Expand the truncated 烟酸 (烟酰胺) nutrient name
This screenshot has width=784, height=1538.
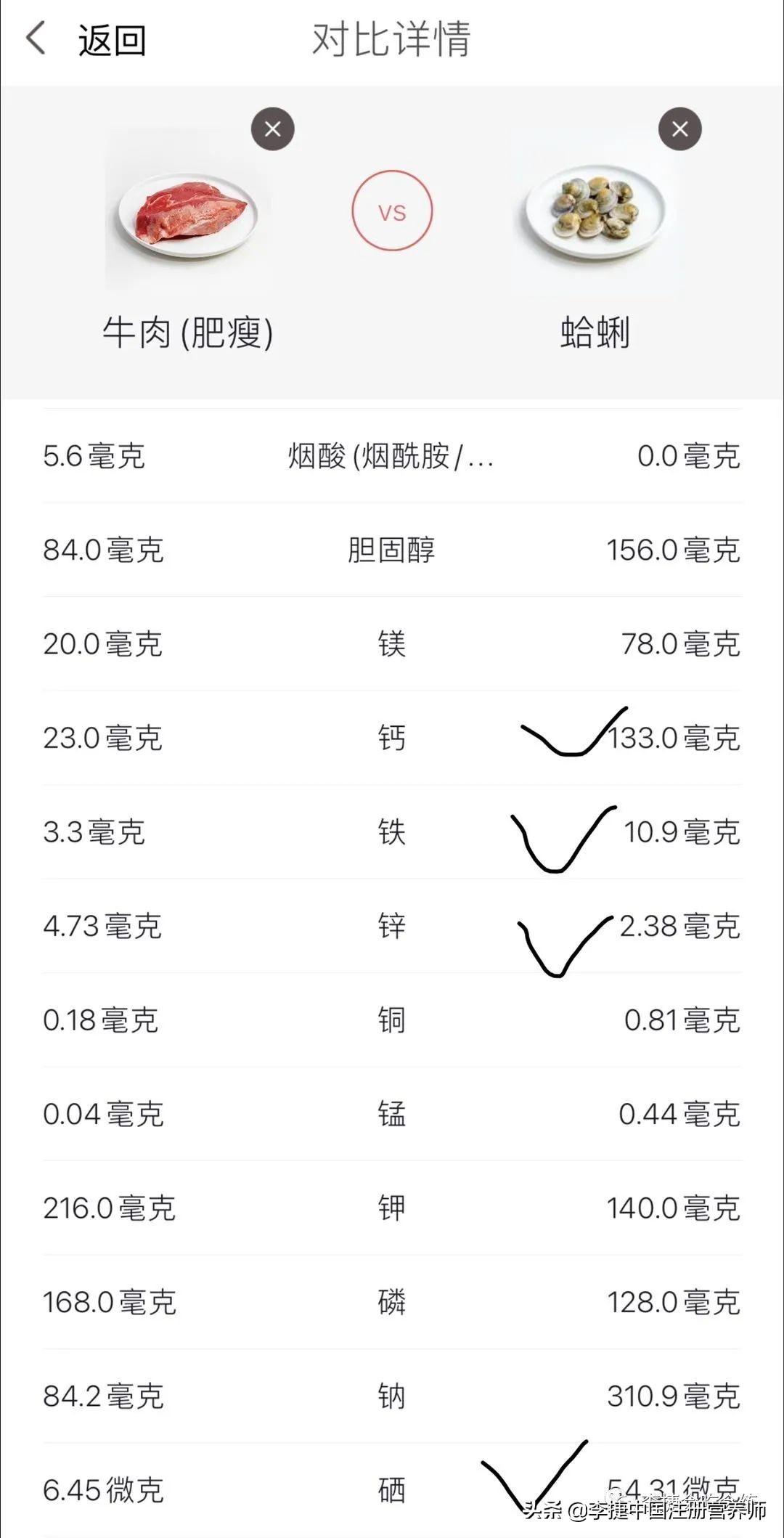coord(392,457)
